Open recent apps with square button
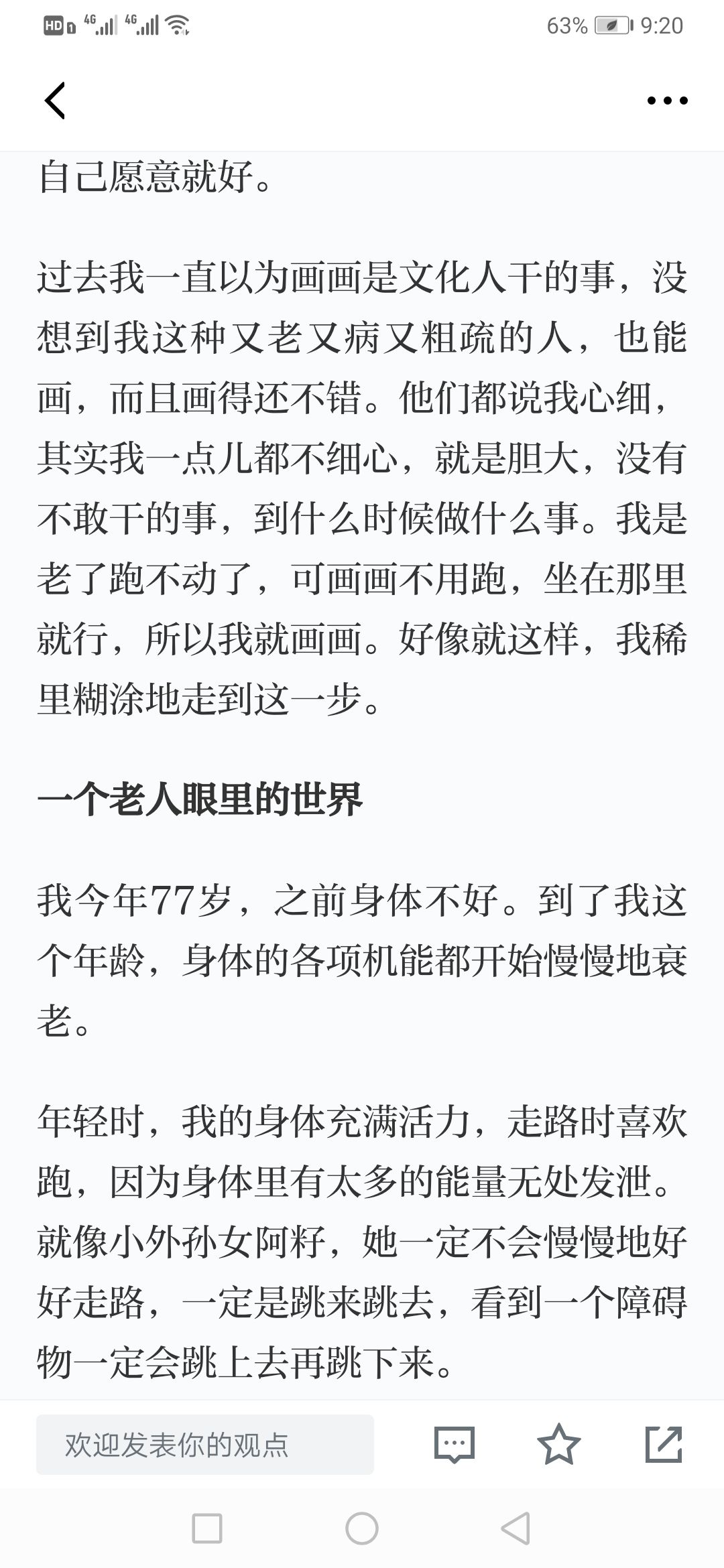The height and width of the screenshot is (1568, 724). [x=207, y=1528]
